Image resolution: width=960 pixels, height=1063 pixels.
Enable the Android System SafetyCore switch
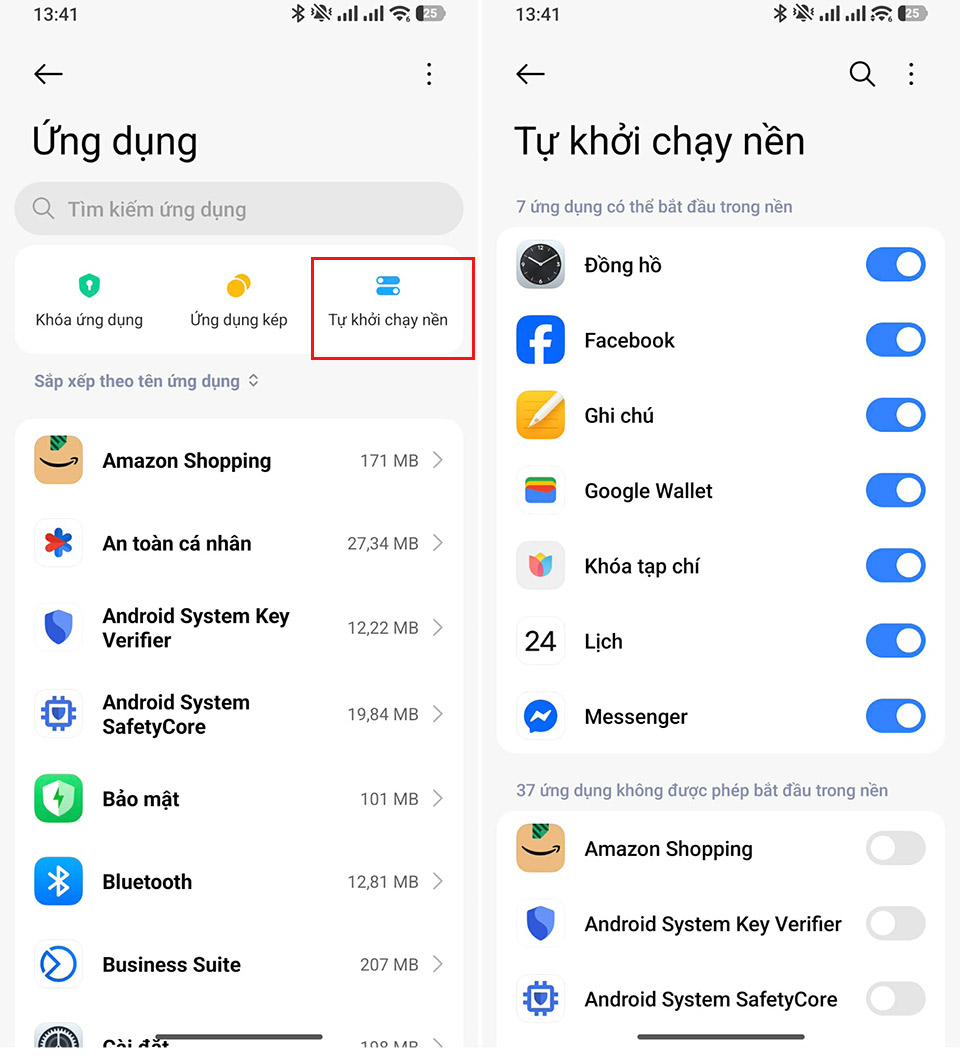(x=895, y=999)
